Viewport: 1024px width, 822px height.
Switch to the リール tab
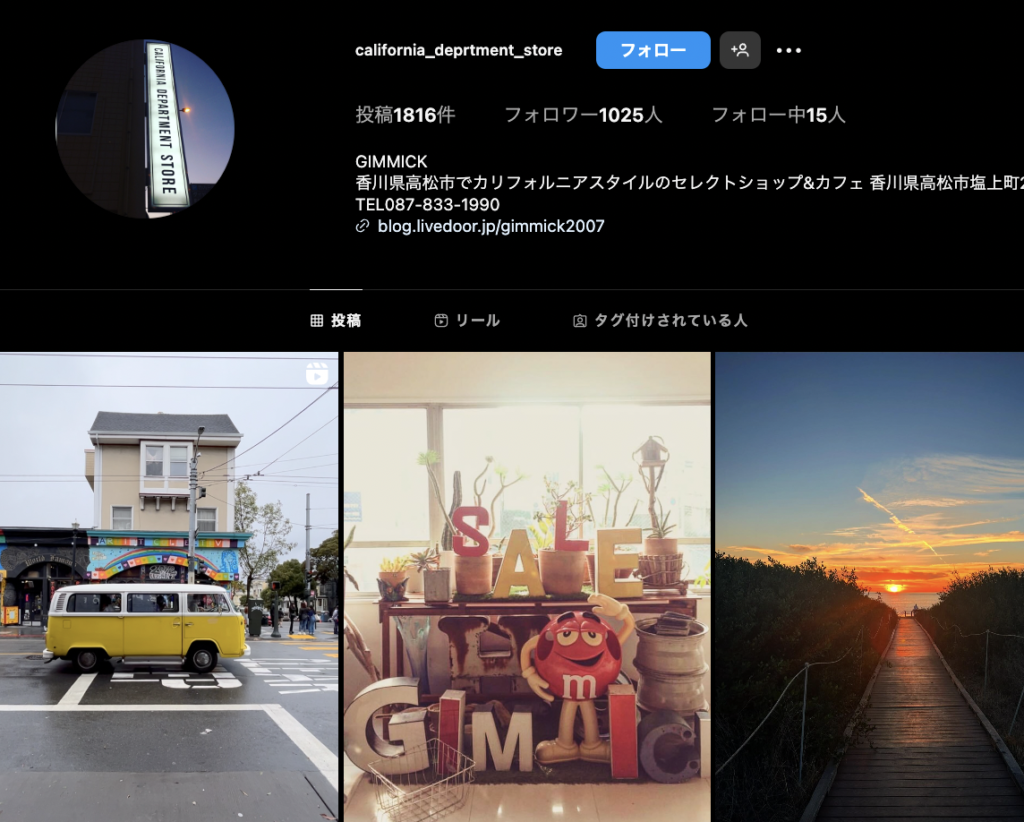point(467,320)
